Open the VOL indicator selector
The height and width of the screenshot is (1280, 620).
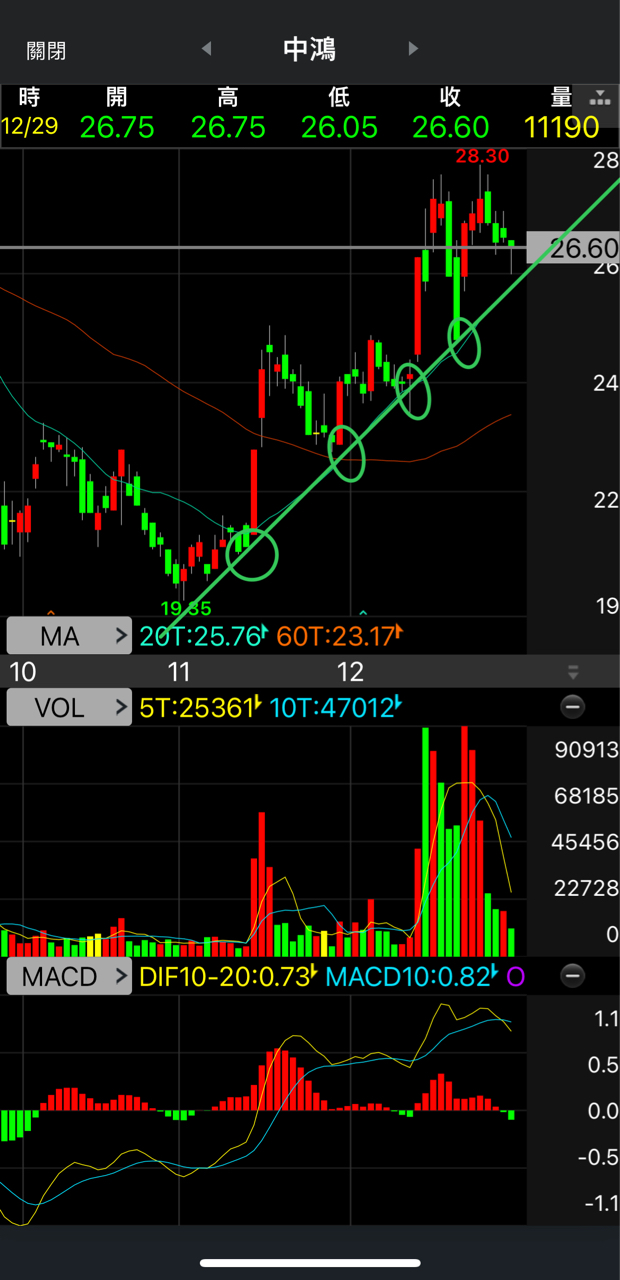point(69,707)
